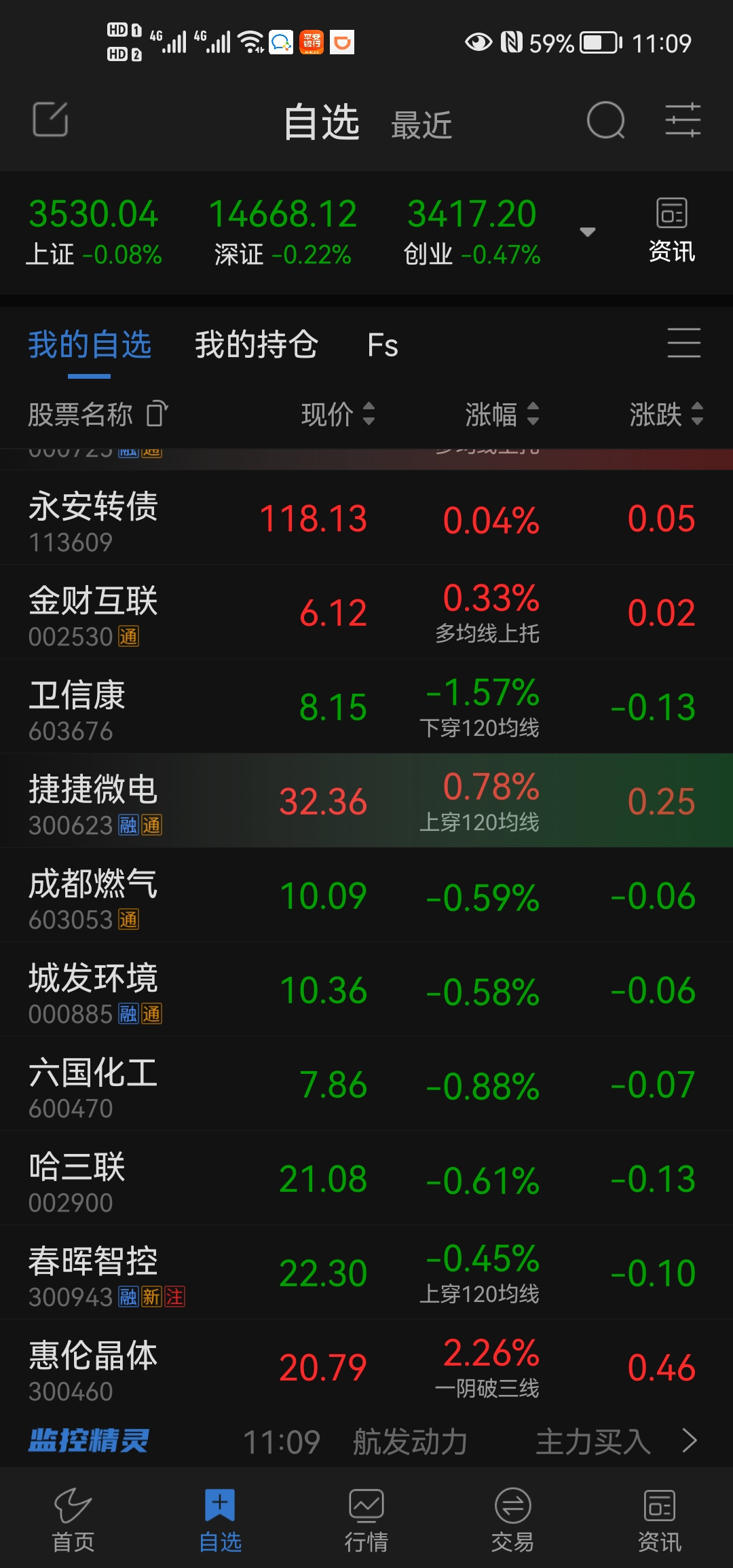The width and height of the screenshot is (733, 1568).
Task: Open 资讯 button beside the indices
Action: (672, 231)
